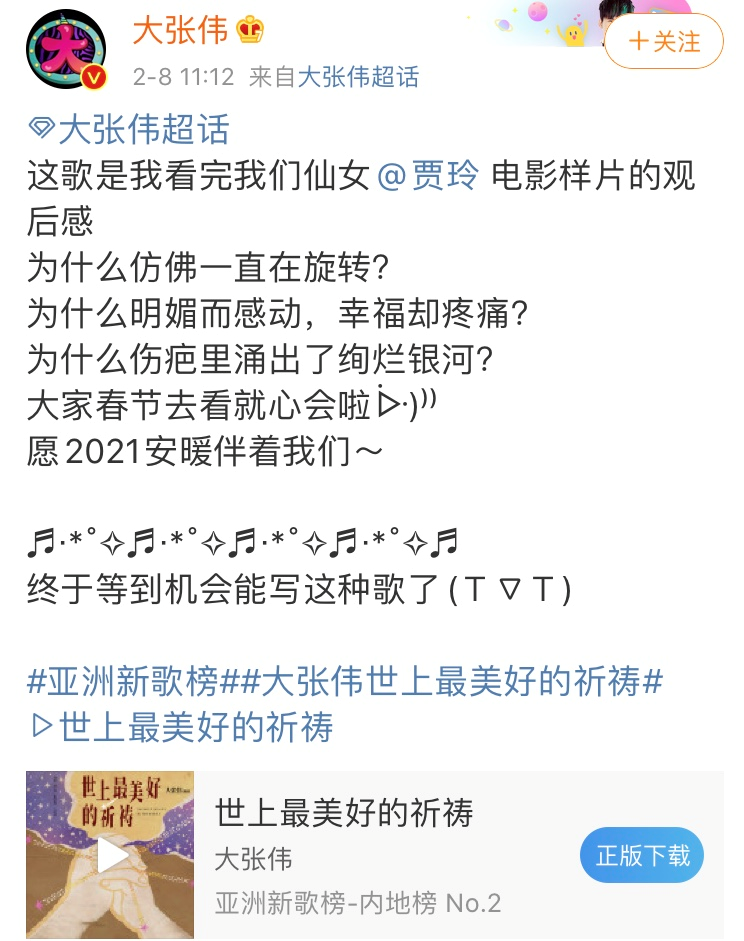Screen dimensions: 744x941
Task: Tap the username 大张伟
Action: (x=181, y=30)
